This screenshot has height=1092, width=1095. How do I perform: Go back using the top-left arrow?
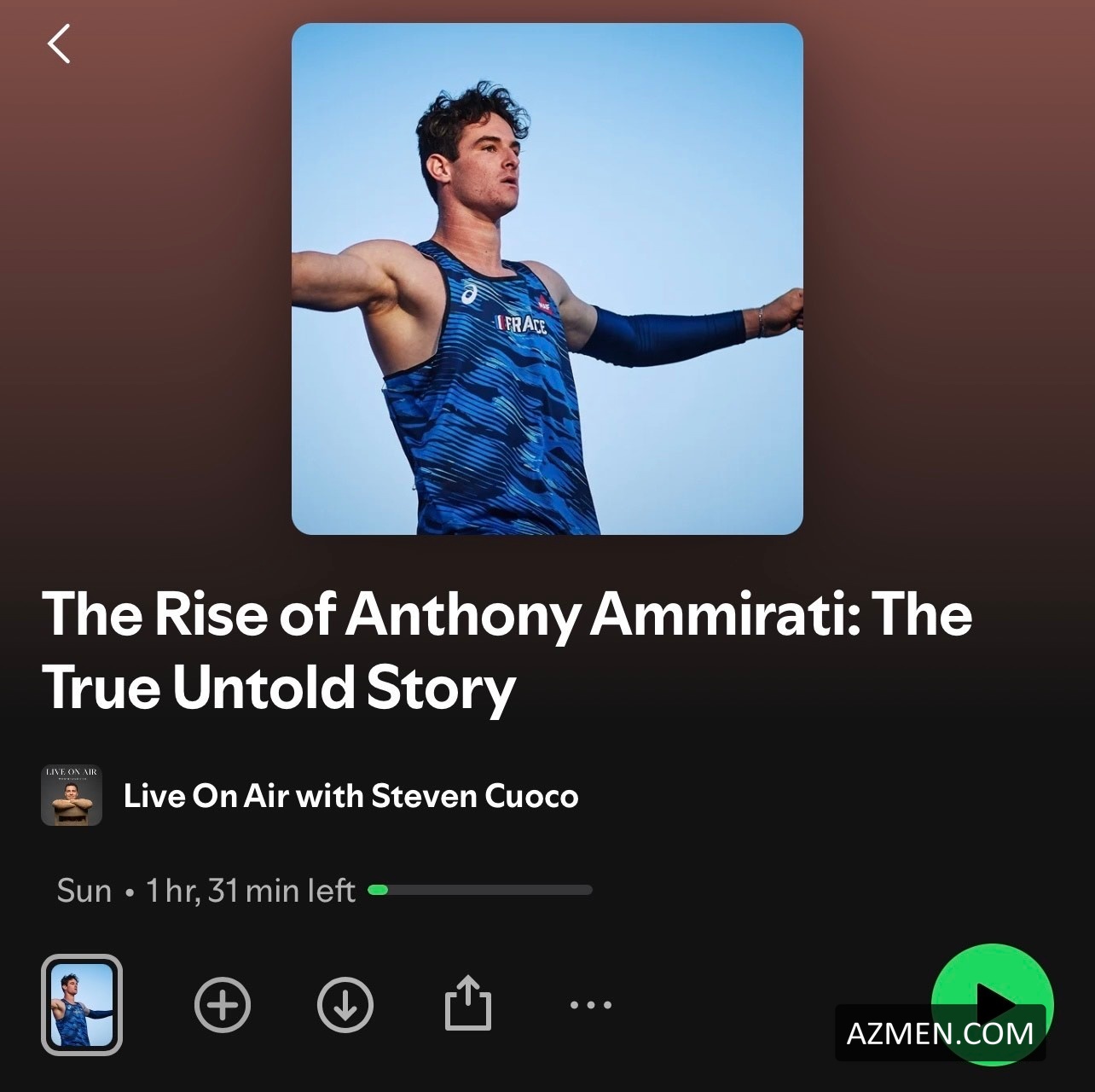click(59, 44)
